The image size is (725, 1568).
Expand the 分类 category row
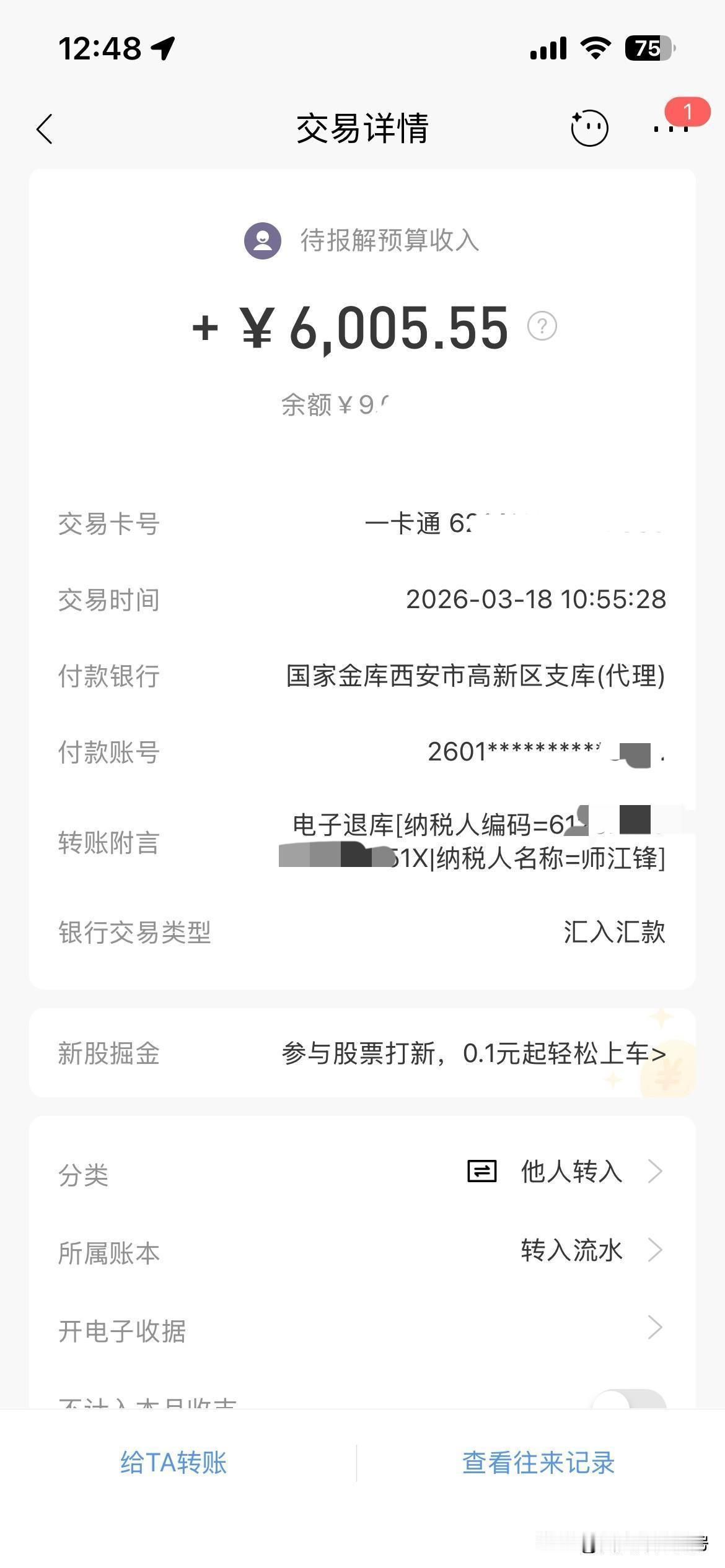point(656,1170)
